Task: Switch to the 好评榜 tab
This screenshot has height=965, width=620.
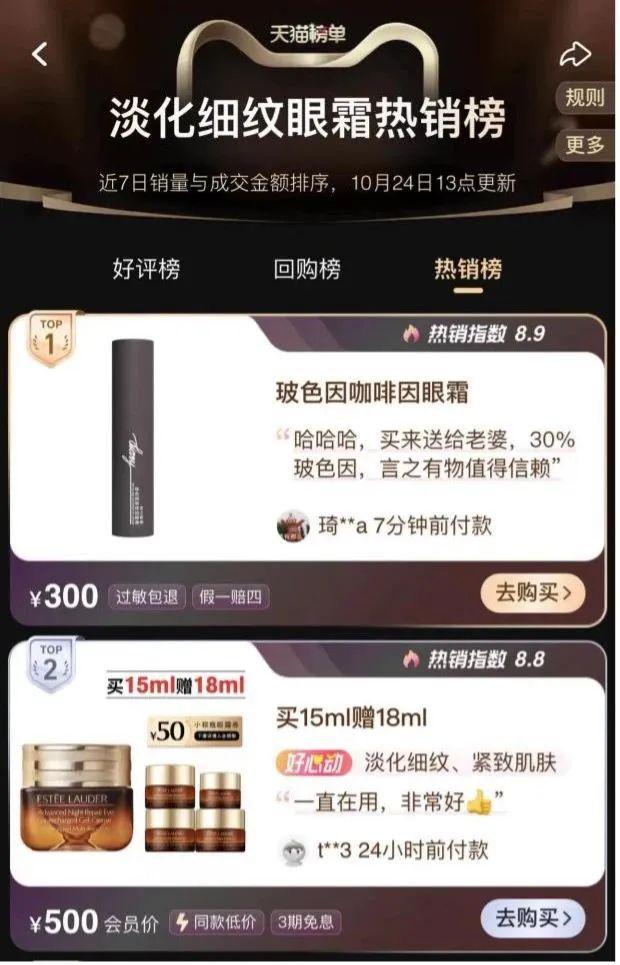Action: 146,268
